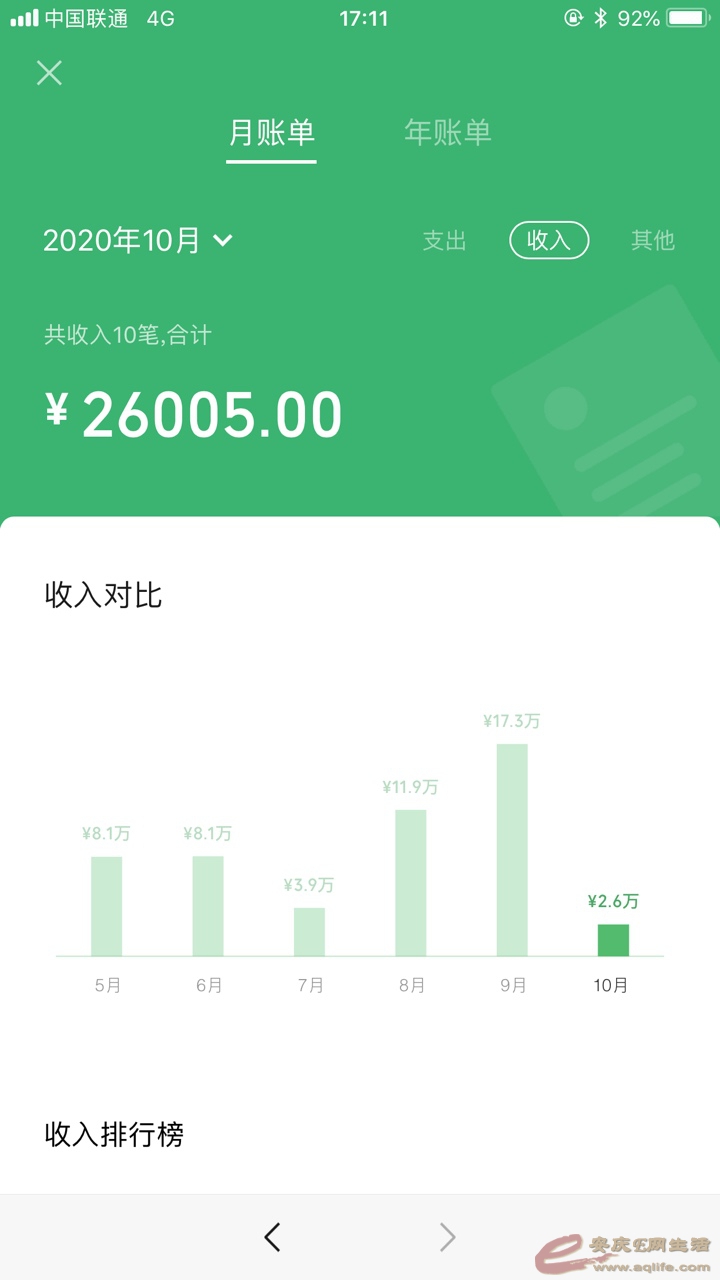Switch to 其他 category
The image size is (720, 1280).
click(652, 240)
